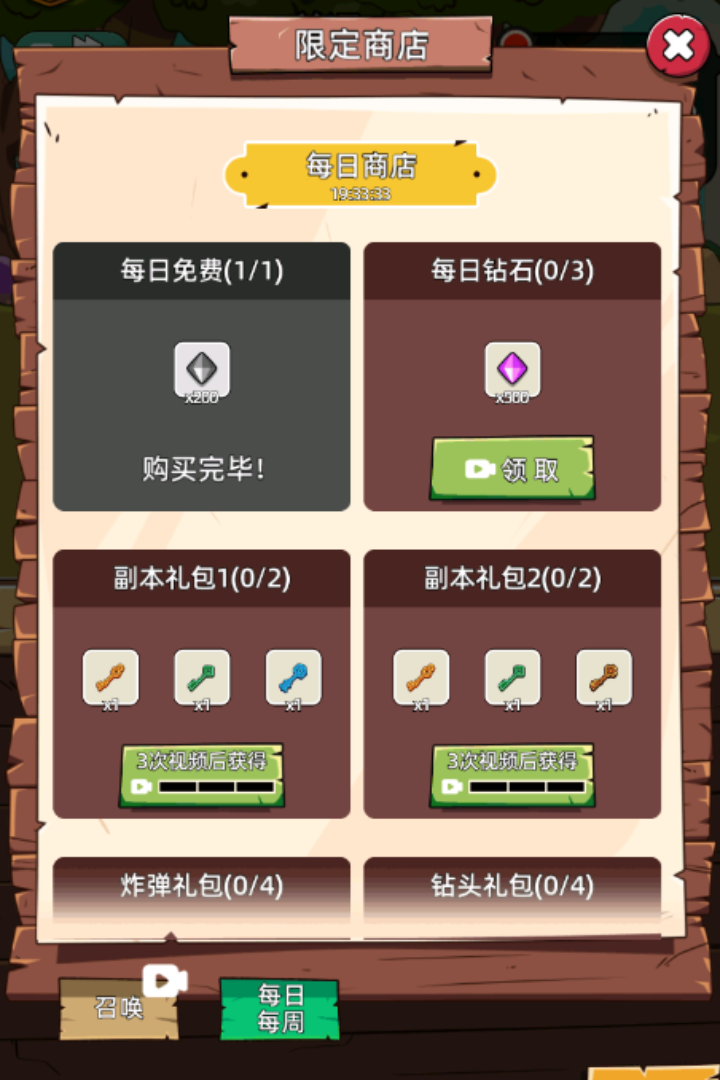Click the video icon inside the 领取 button
This screenshot has height=1080, width=720.
coord(480,467)
